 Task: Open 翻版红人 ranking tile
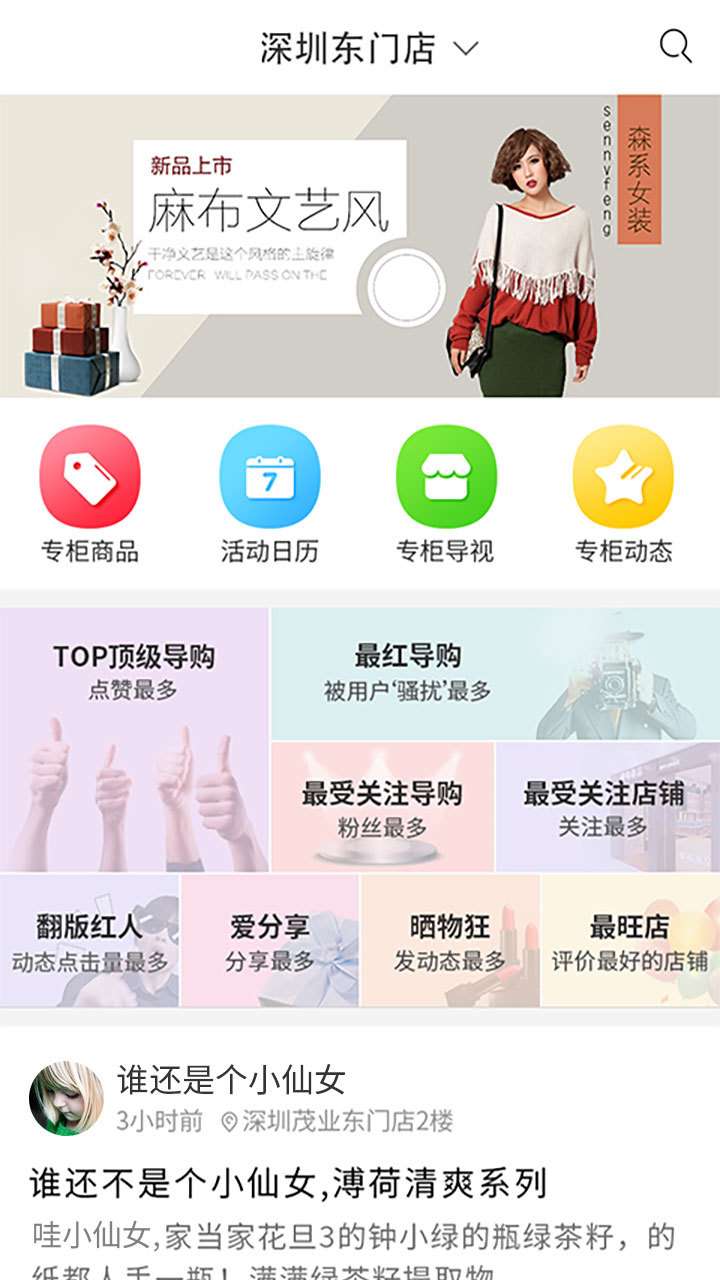tap(89, 941)
